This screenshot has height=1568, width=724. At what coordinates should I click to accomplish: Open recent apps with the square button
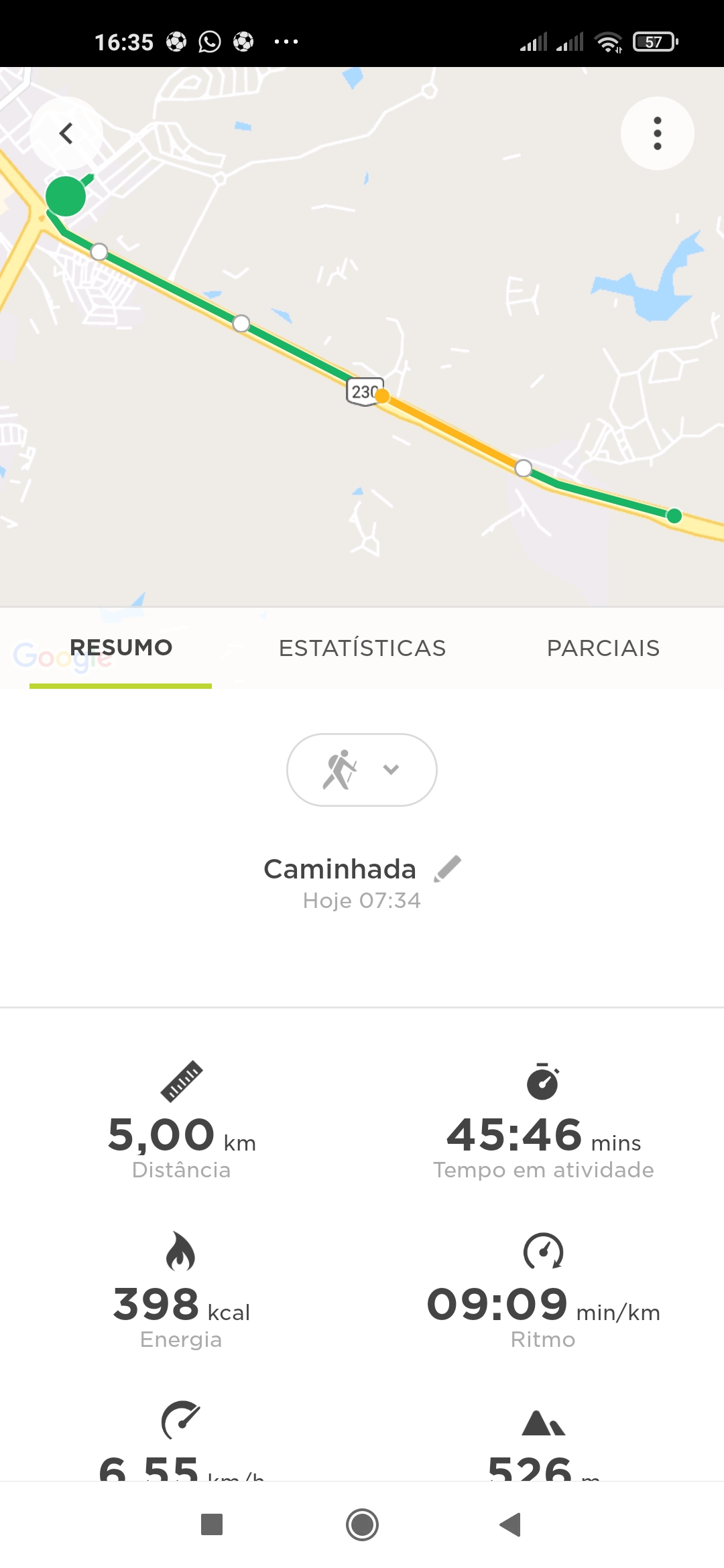pos(212,1524)
